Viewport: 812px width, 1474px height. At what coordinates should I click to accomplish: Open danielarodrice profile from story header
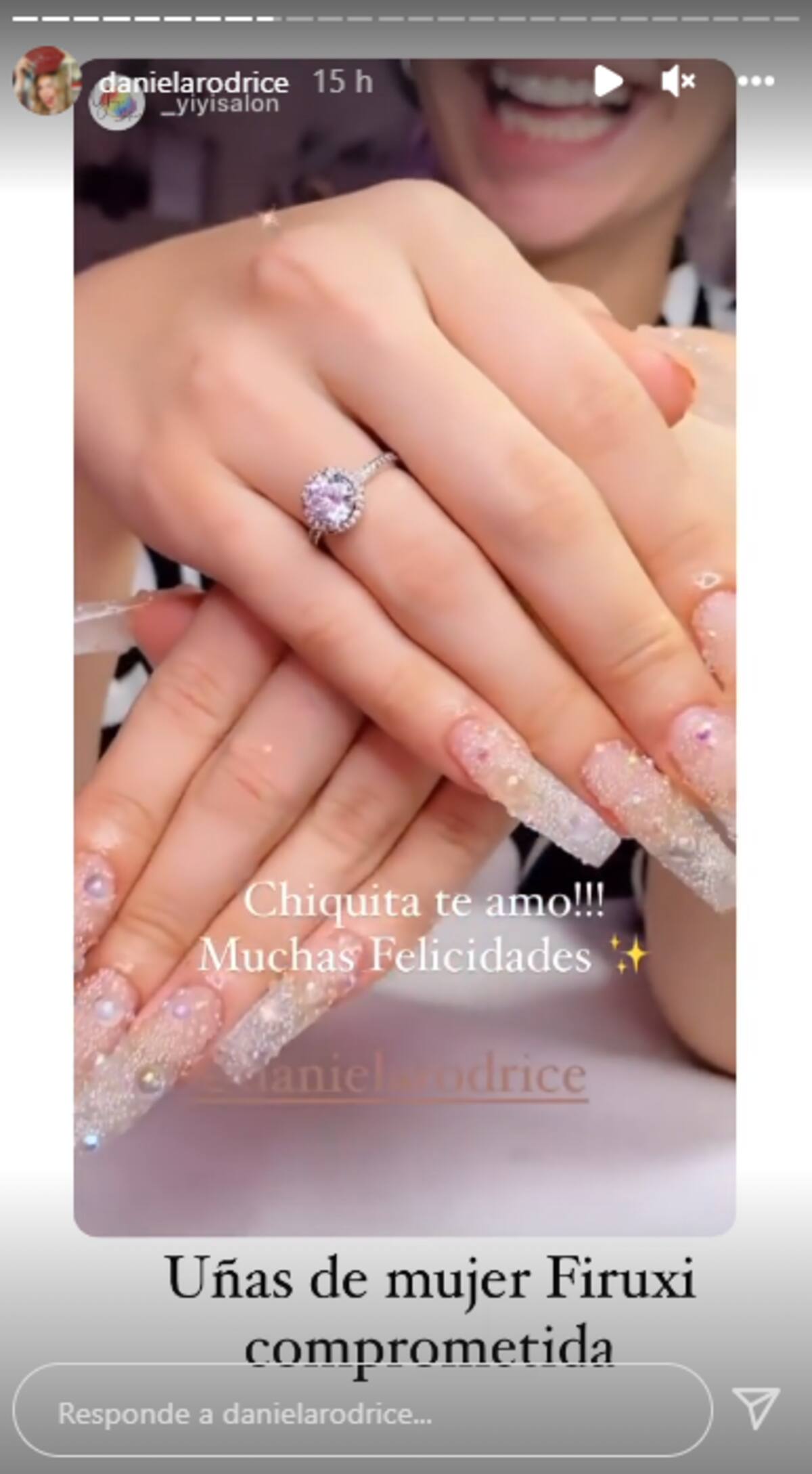click(194, 83)
